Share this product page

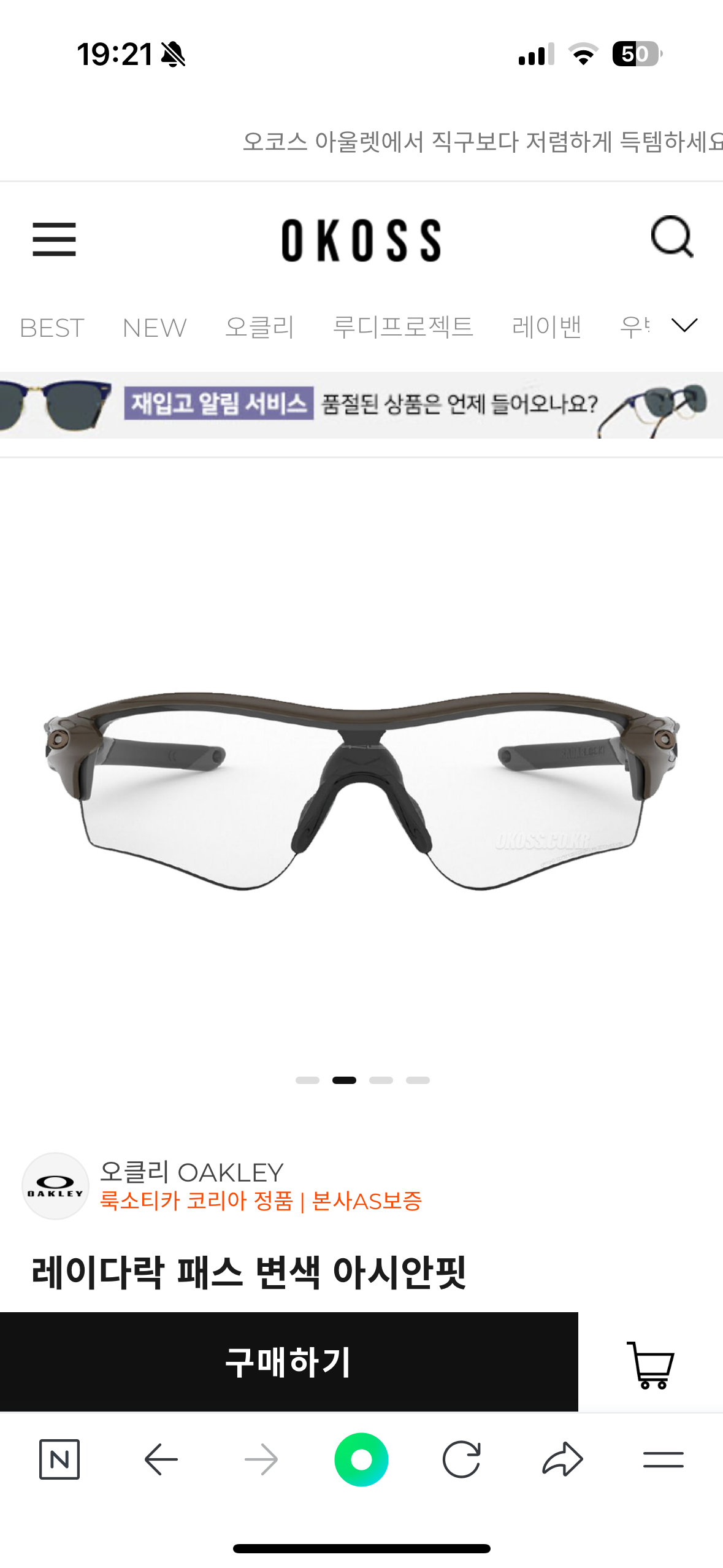(x=562, y=1459)
